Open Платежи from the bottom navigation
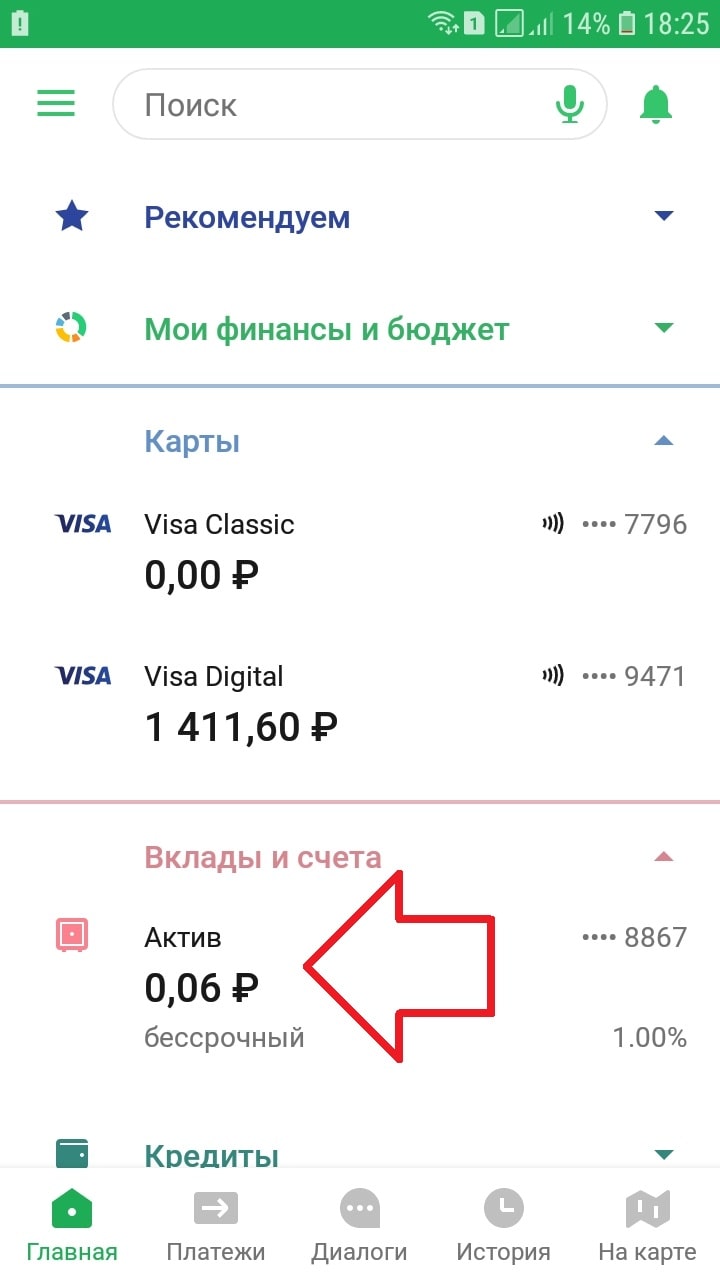 pyautogui.click(x=216, y=1220)
